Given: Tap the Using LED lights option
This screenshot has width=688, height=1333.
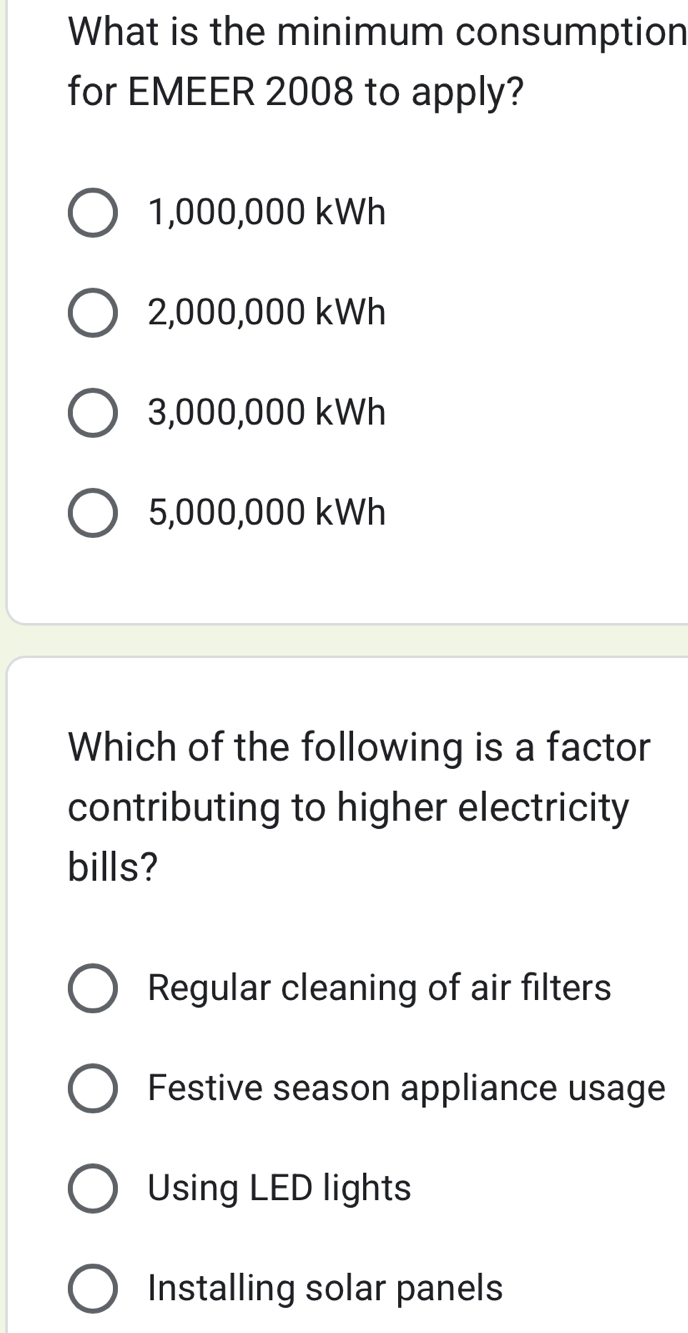Looking at the screenshot, I should click(x=93, y=1189).
